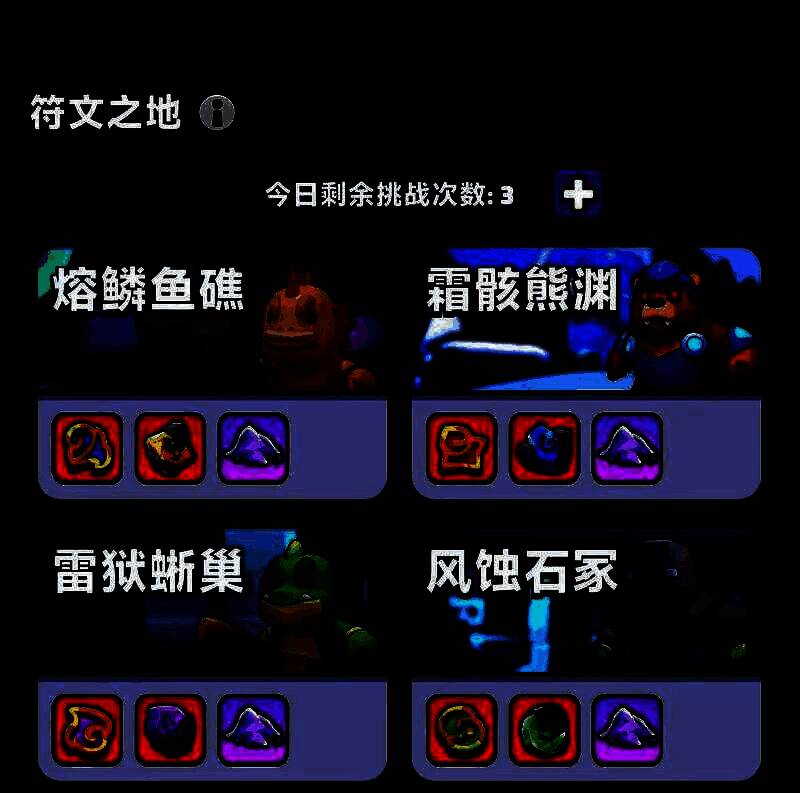Enter the 霜骸熊渊 dungeon
Image resolution: width=800 pixels, height=793 pixels.
tap(586, 320)
